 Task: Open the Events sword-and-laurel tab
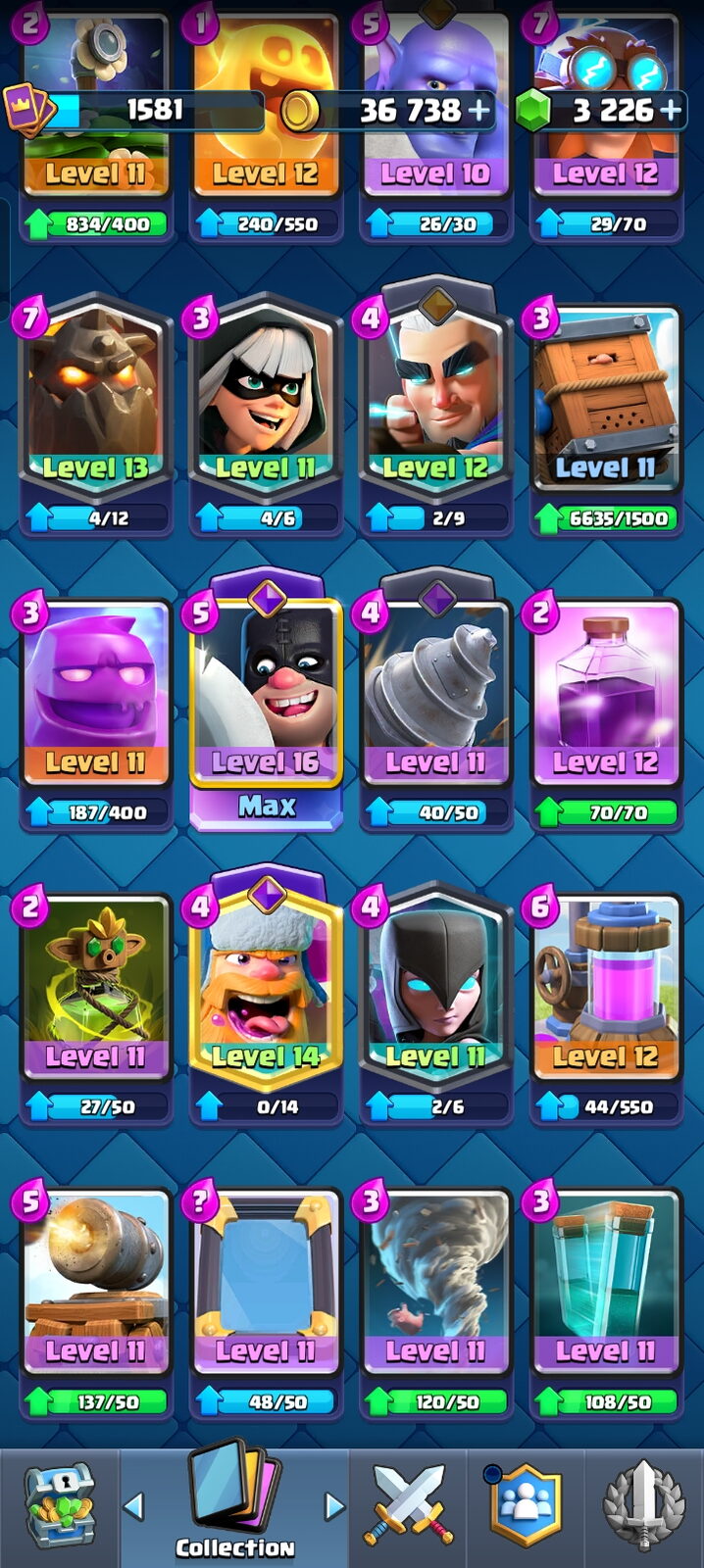pyautogui.click(x=644, y=1506)
